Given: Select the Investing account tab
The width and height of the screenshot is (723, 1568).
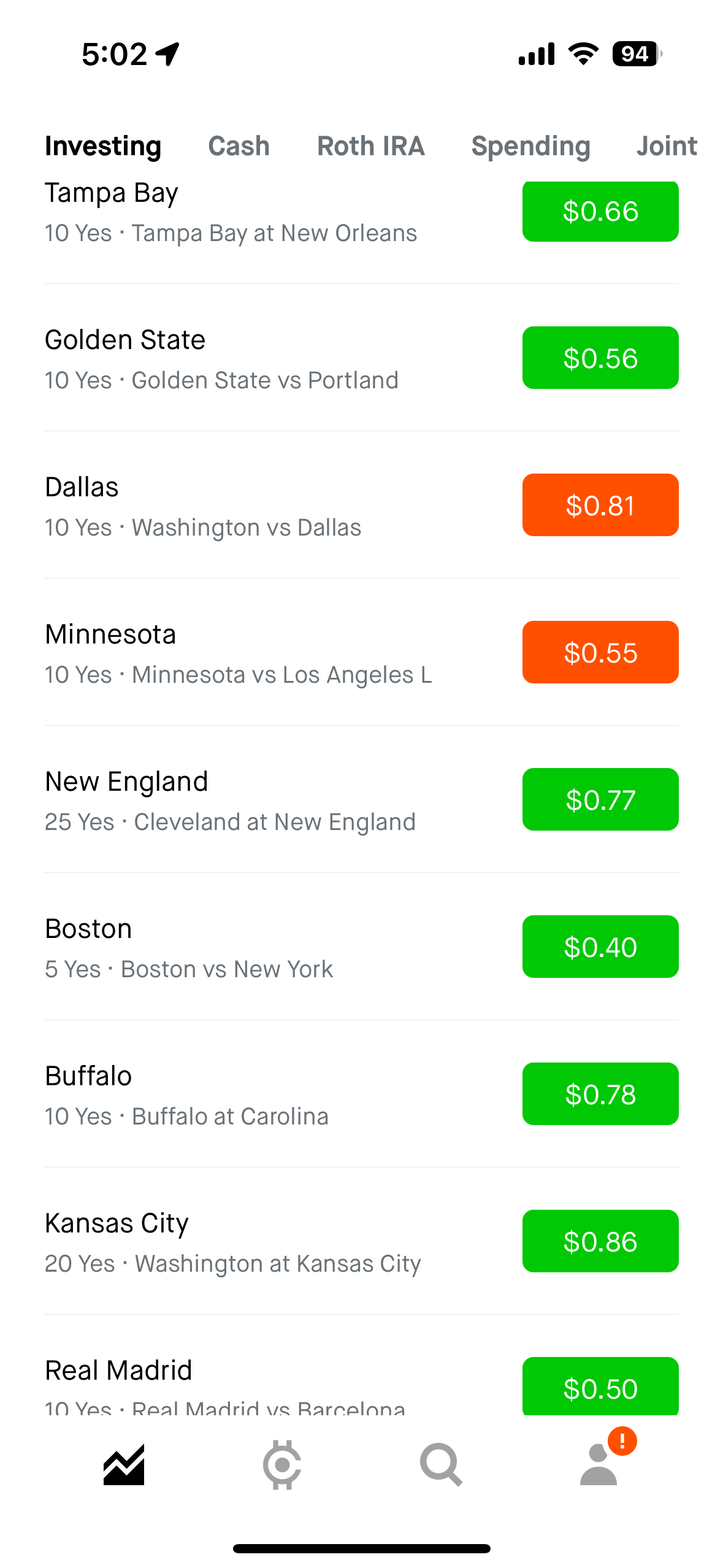Looking at the screenshot, I should point(103,146).
